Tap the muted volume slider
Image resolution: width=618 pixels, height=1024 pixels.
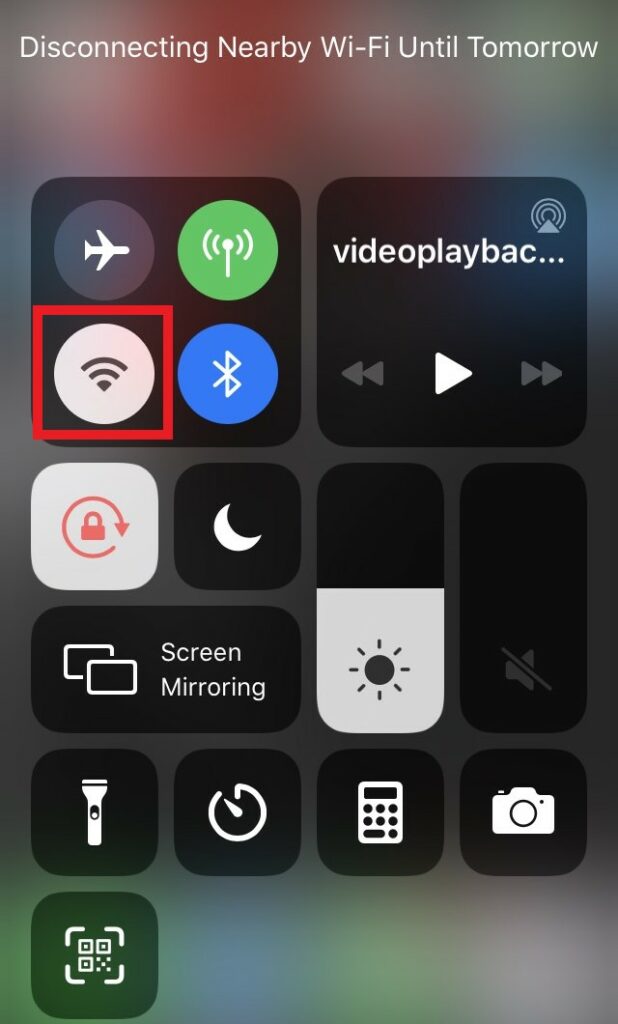coord(523,598)
